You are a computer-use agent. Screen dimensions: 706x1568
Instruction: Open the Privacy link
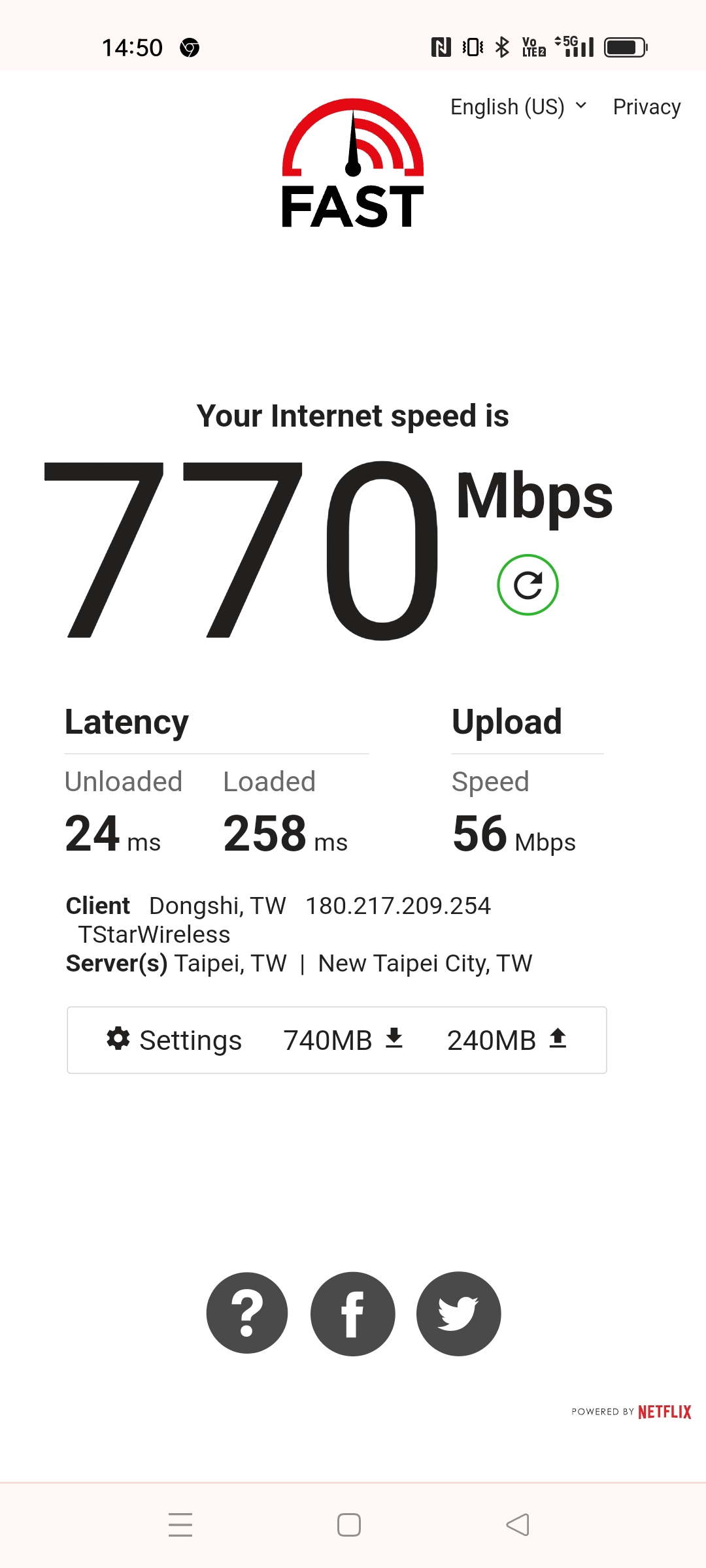(x=647, y=106)
